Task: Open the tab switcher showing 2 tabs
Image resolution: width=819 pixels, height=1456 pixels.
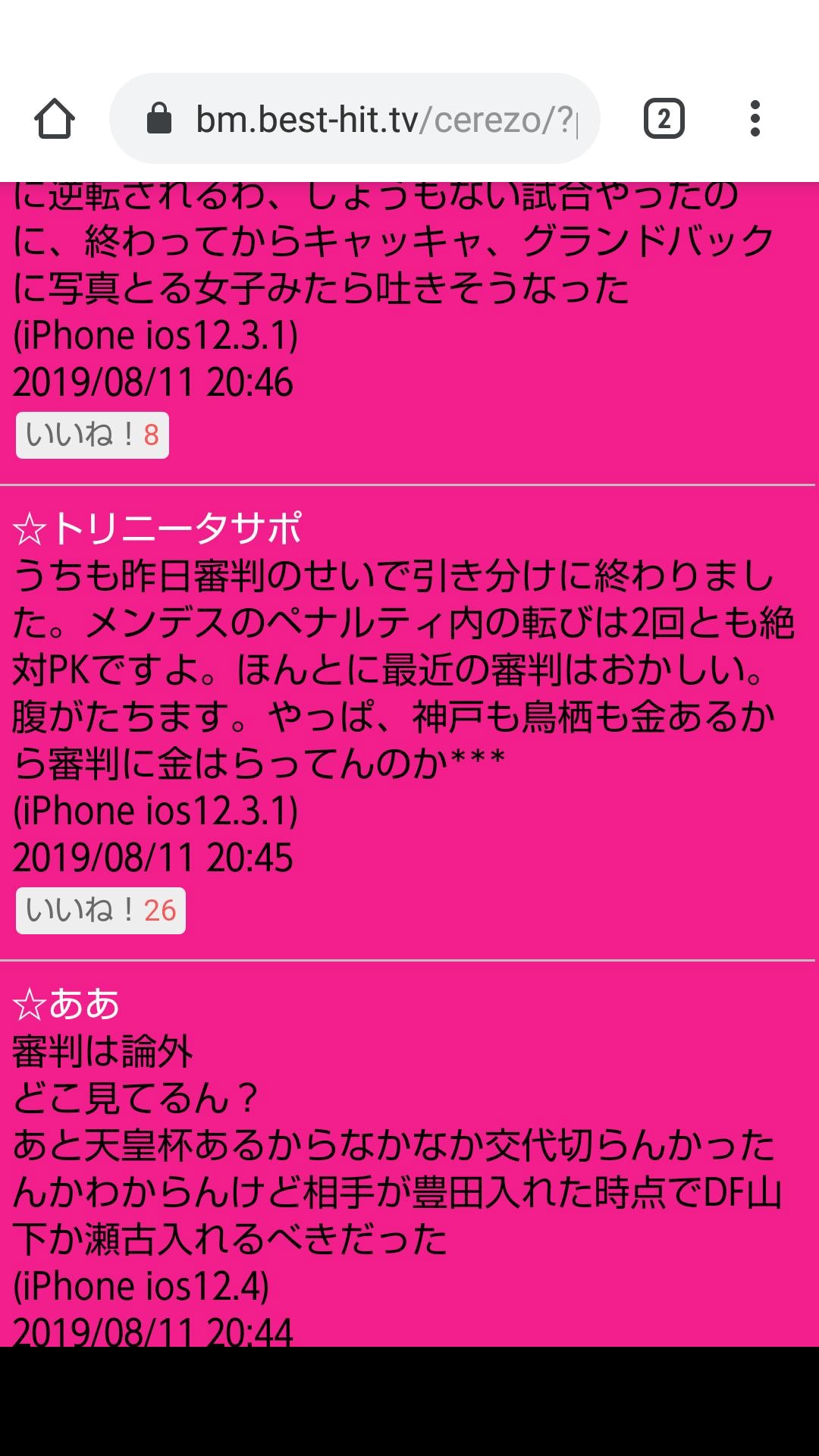Action: click(x=664, y=119)
